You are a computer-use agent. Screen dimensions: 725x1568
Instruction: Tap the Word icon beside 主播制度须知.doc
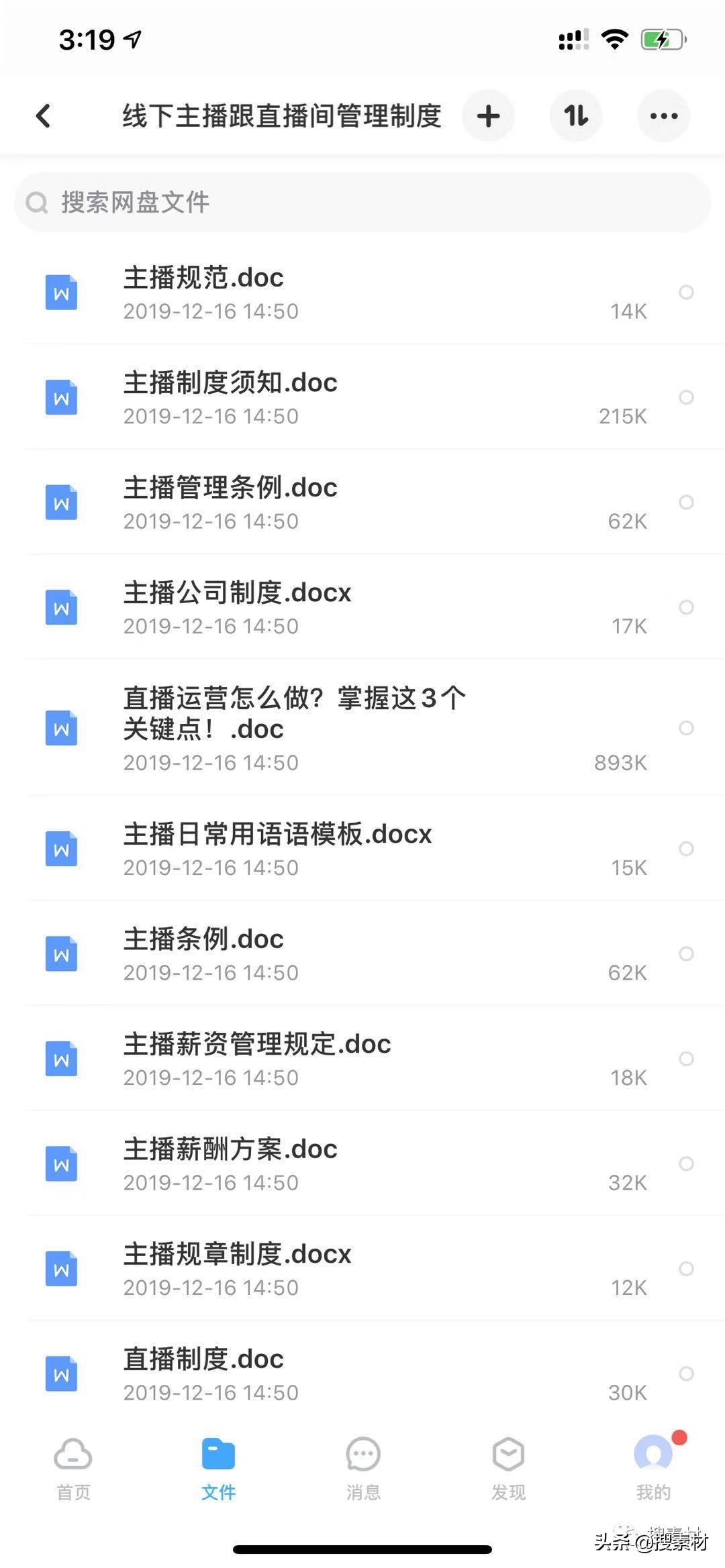point(61,397)
